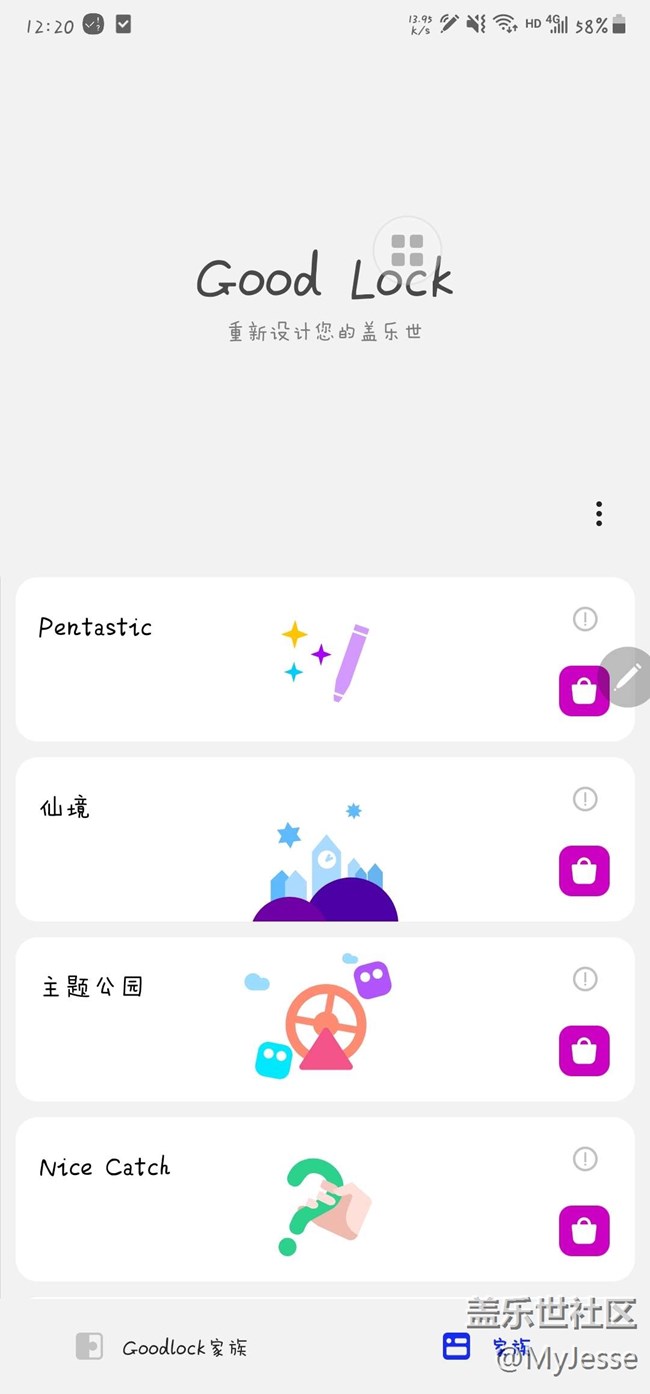Switch to the Goodlock家族 tab
The height and width of the screenshot is (1394, 650).
click(x=162, y=1347)
